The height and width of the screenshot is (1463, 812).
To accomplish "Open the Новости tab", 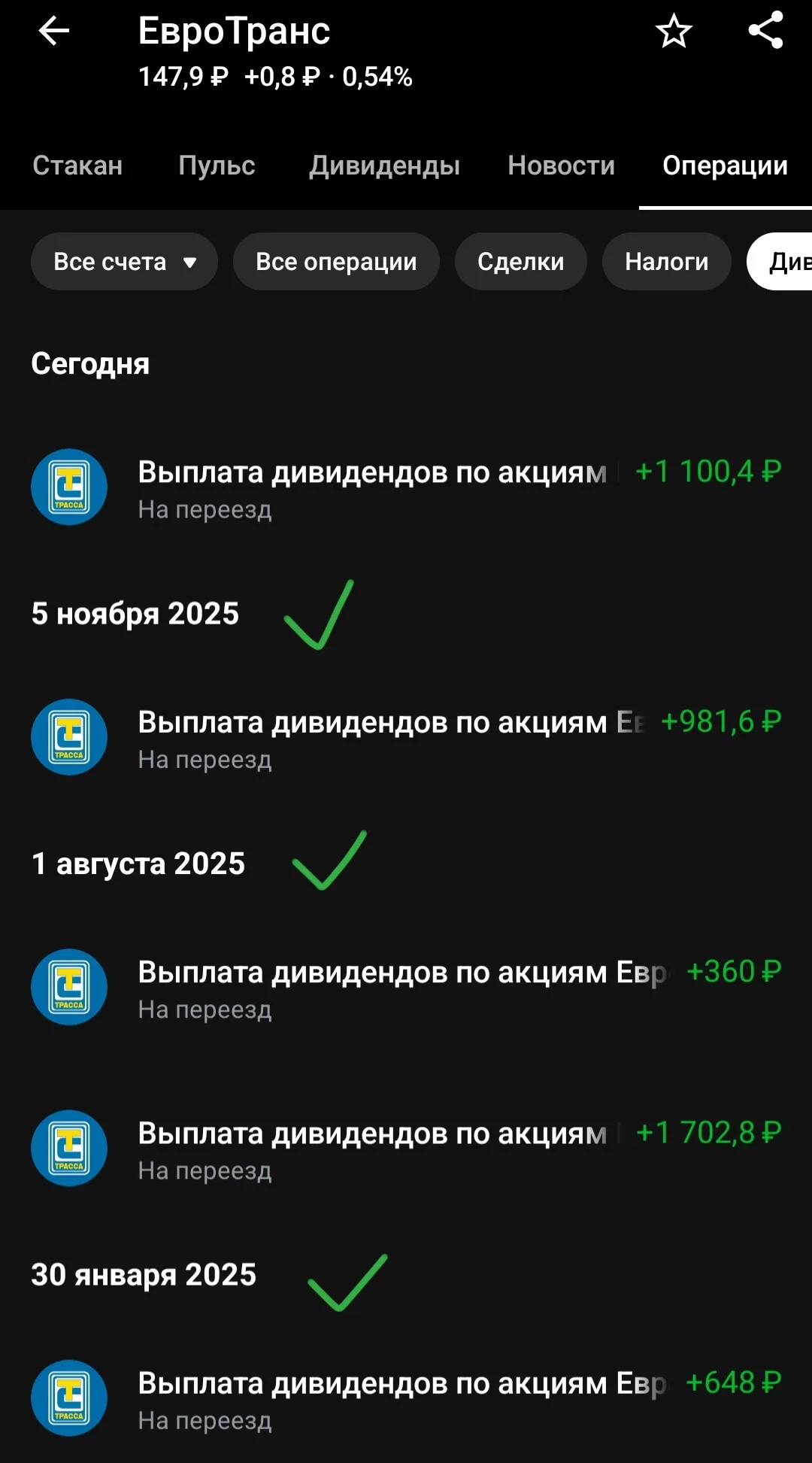I will pyautogui.click(x=561, y=165).
